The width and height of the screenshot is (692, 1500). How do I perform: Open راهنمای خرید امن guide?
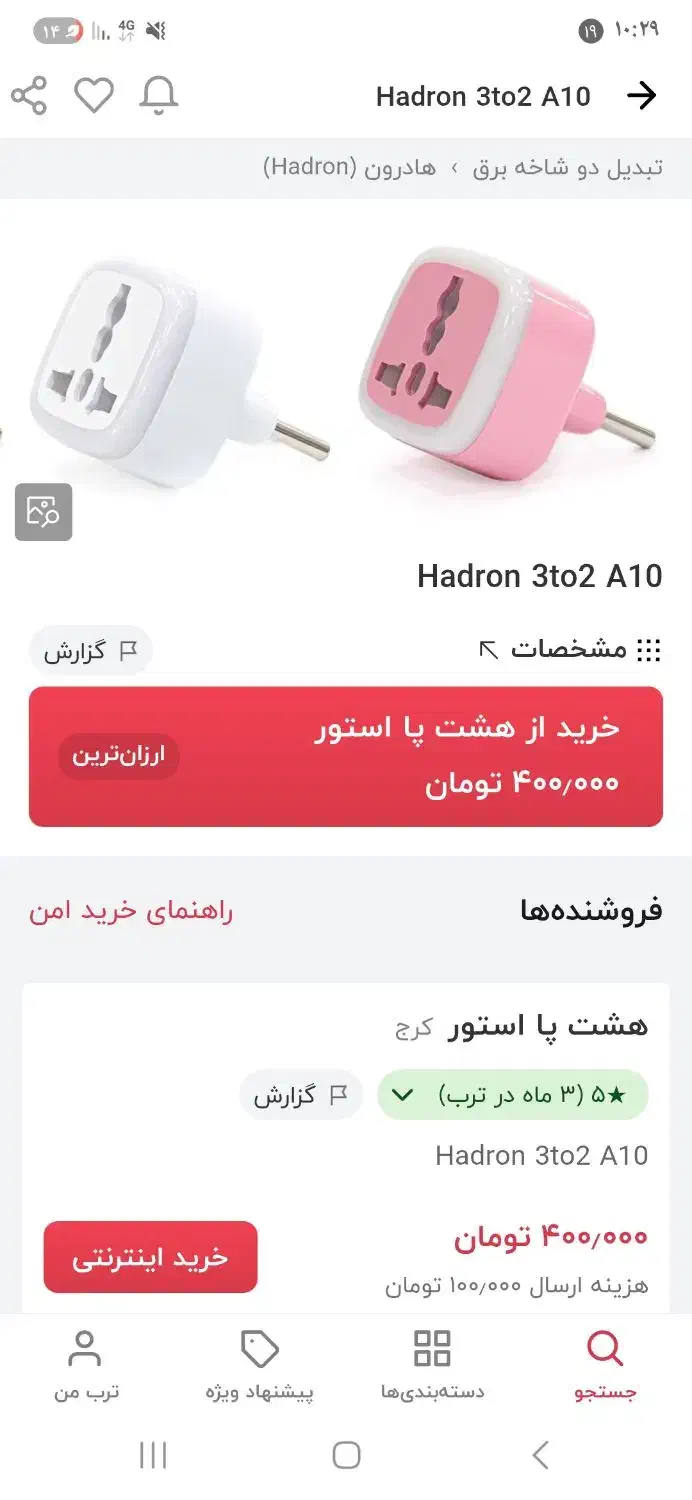click(x=131, y=911)
